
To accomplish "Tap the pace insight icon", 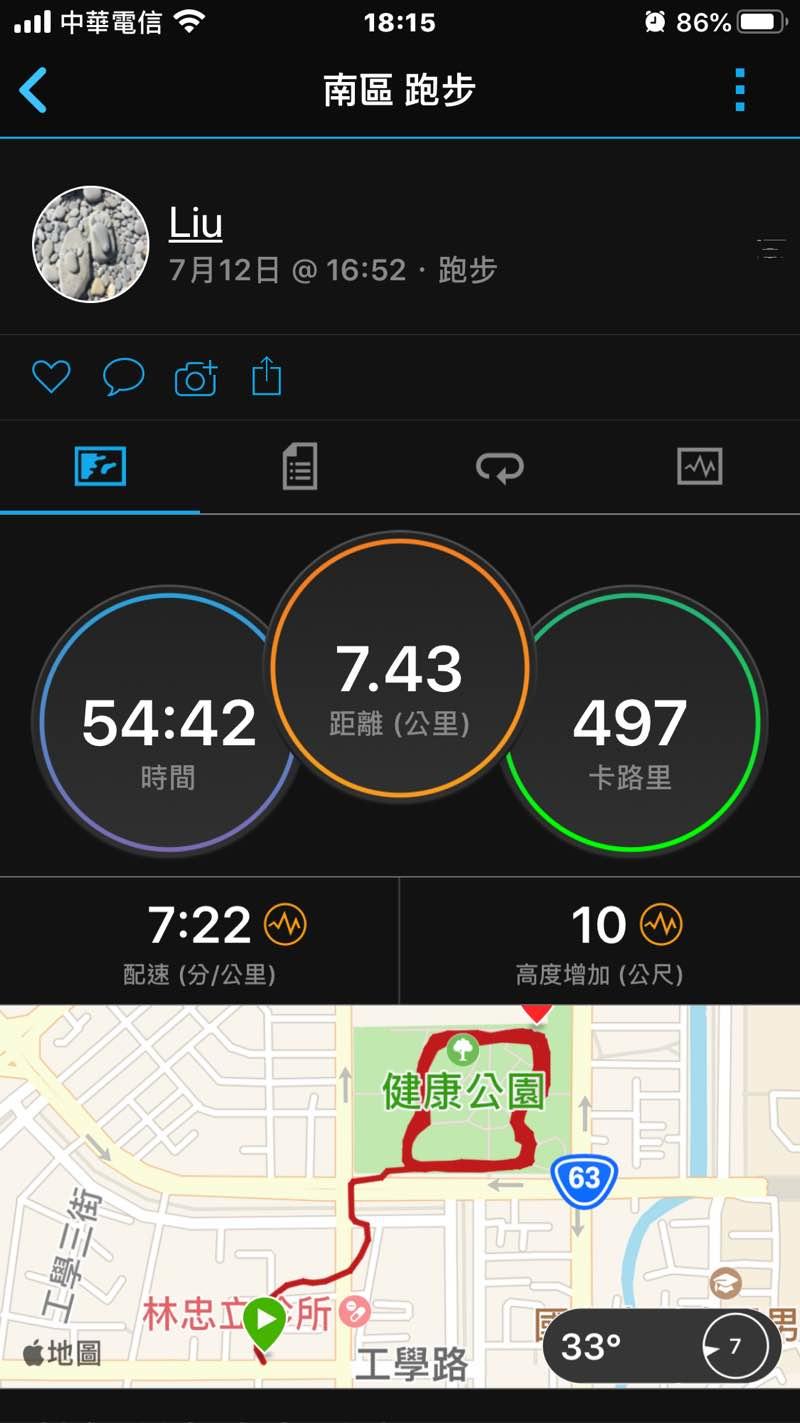I will [285, 925].
